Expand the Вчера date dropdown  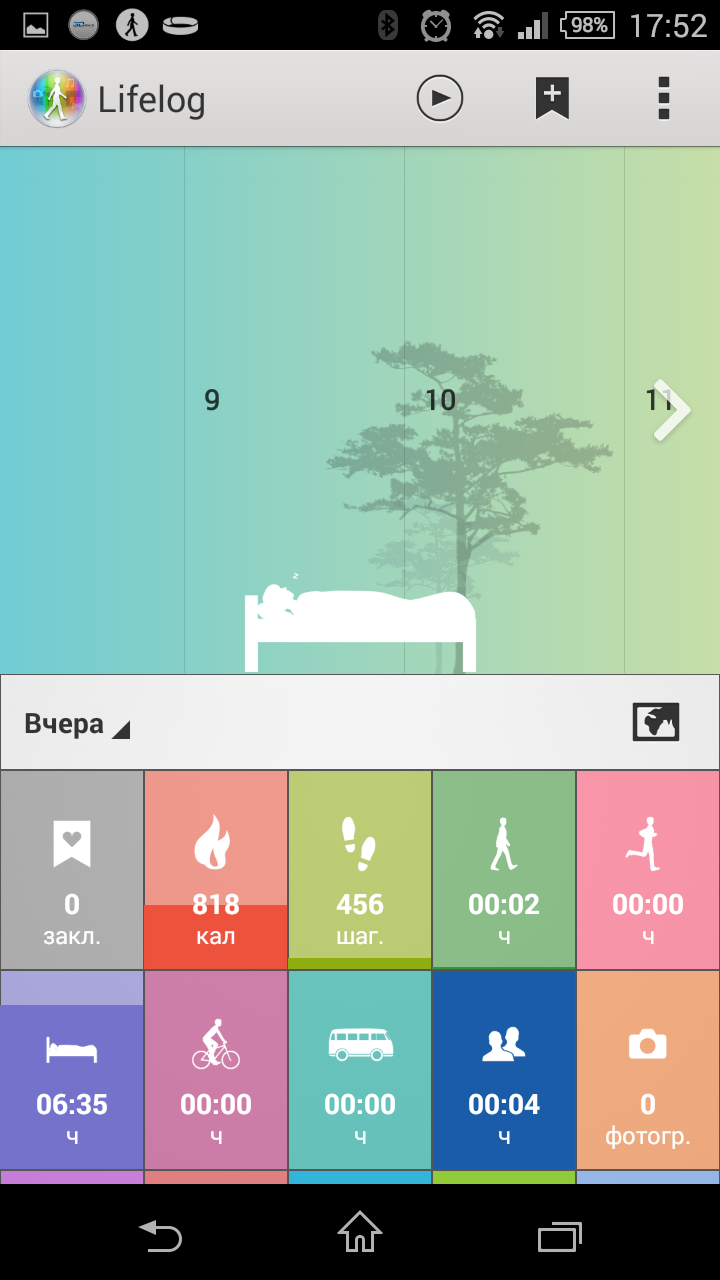pos(78,724)
